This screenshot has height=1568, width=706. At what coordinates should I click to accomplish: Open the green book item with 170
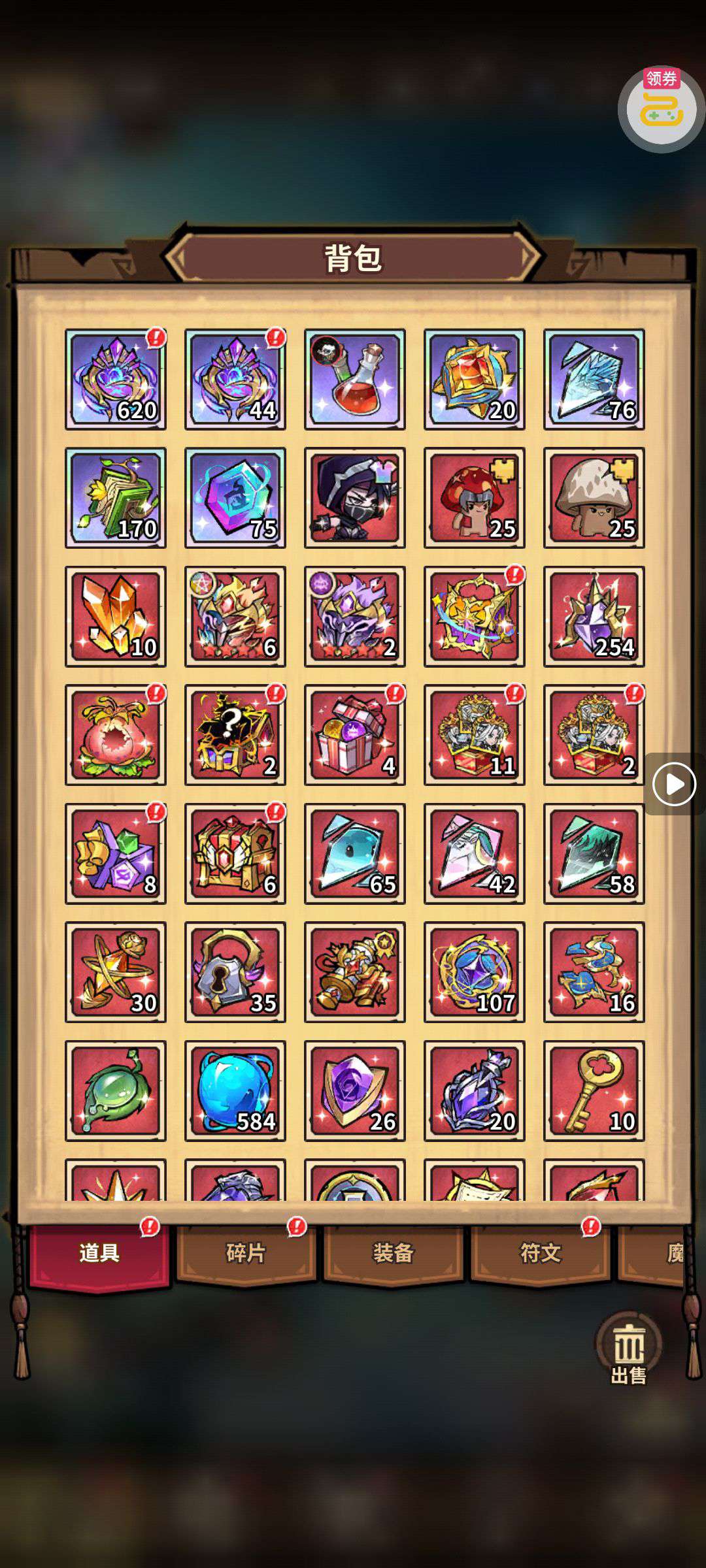[x=116, y=498]
